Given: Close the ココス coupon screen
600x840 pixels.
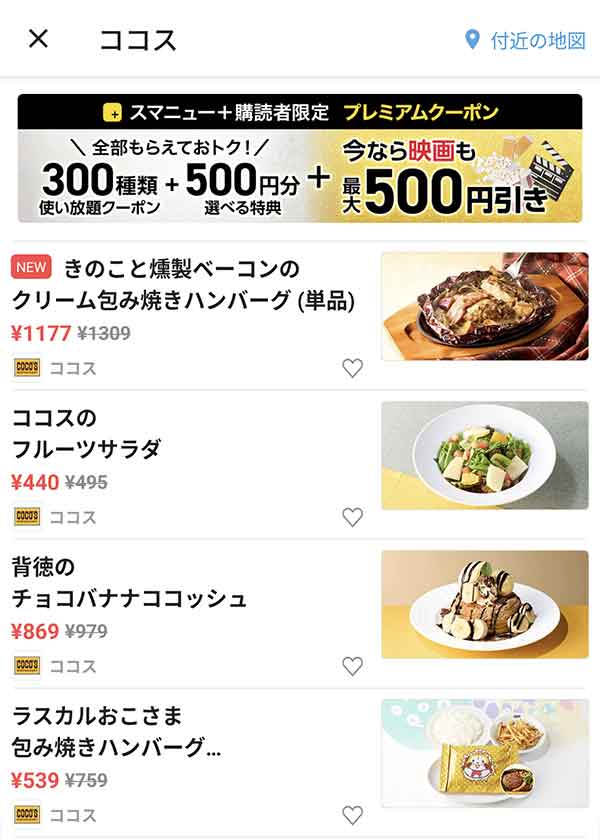Looking at the screenshot, I should [38, 39].
